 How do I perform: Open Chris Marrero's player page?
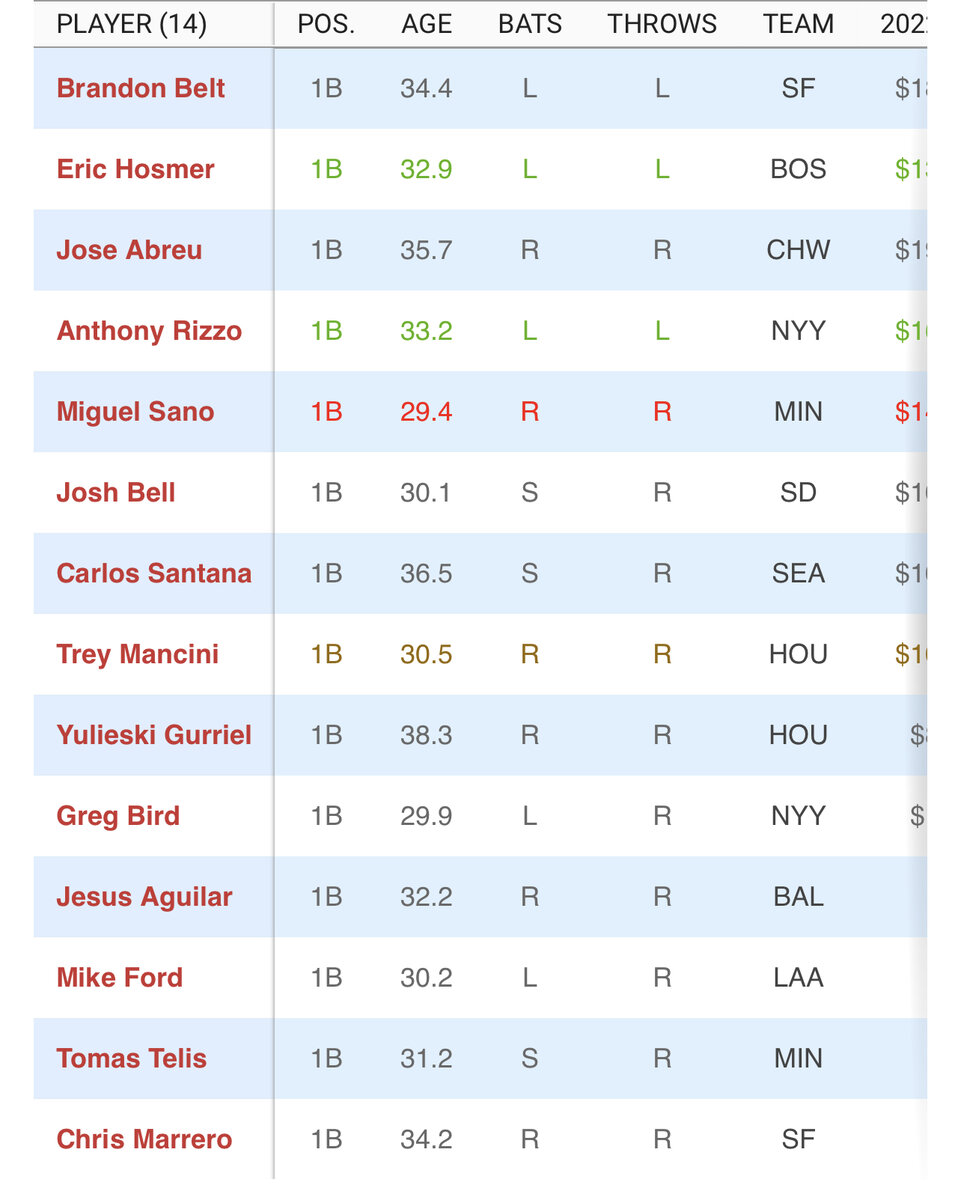tap(144, 1140)
